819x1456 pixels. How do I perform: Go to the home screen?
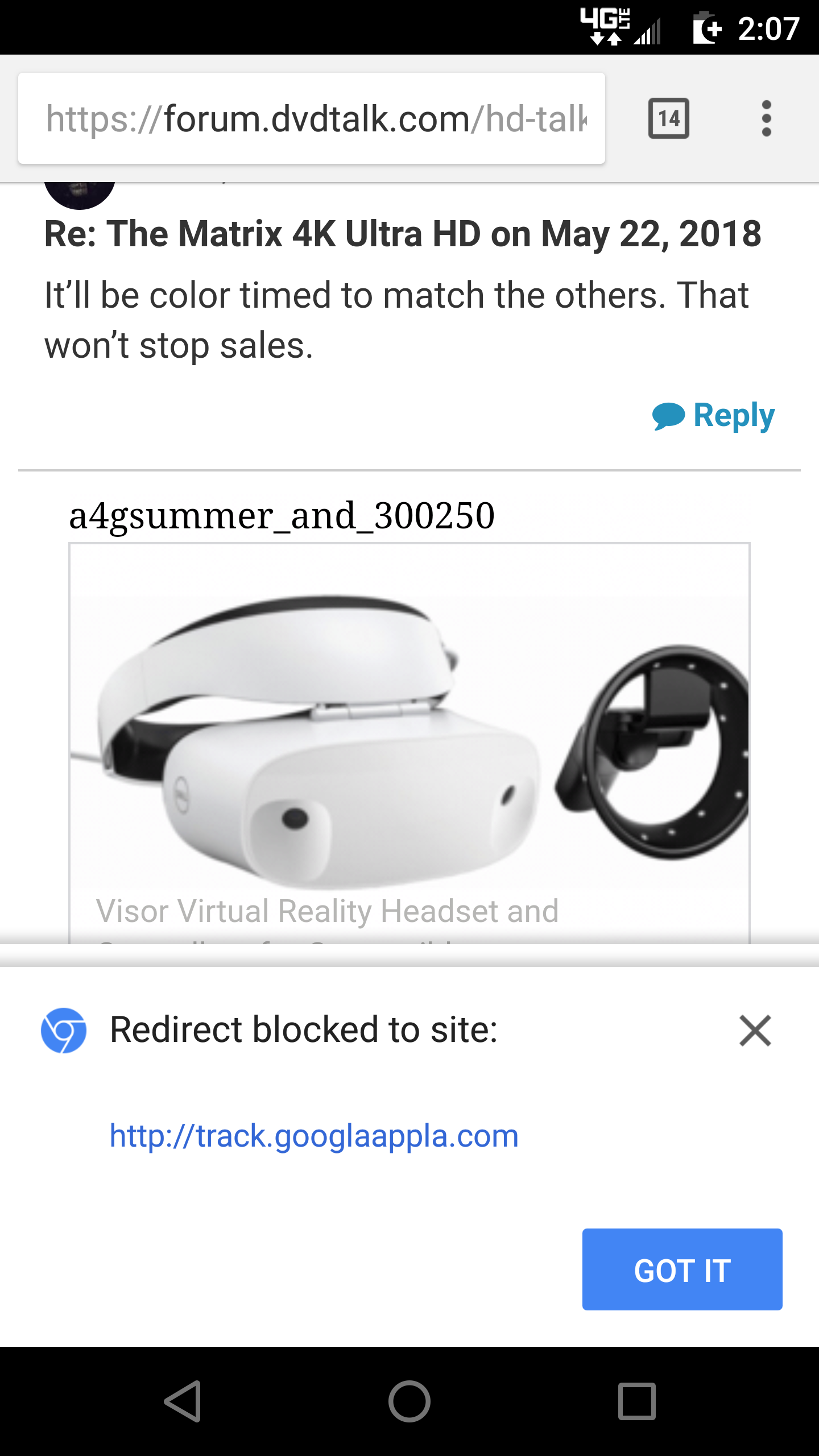pyautogui.click(x=409, y=1401)
